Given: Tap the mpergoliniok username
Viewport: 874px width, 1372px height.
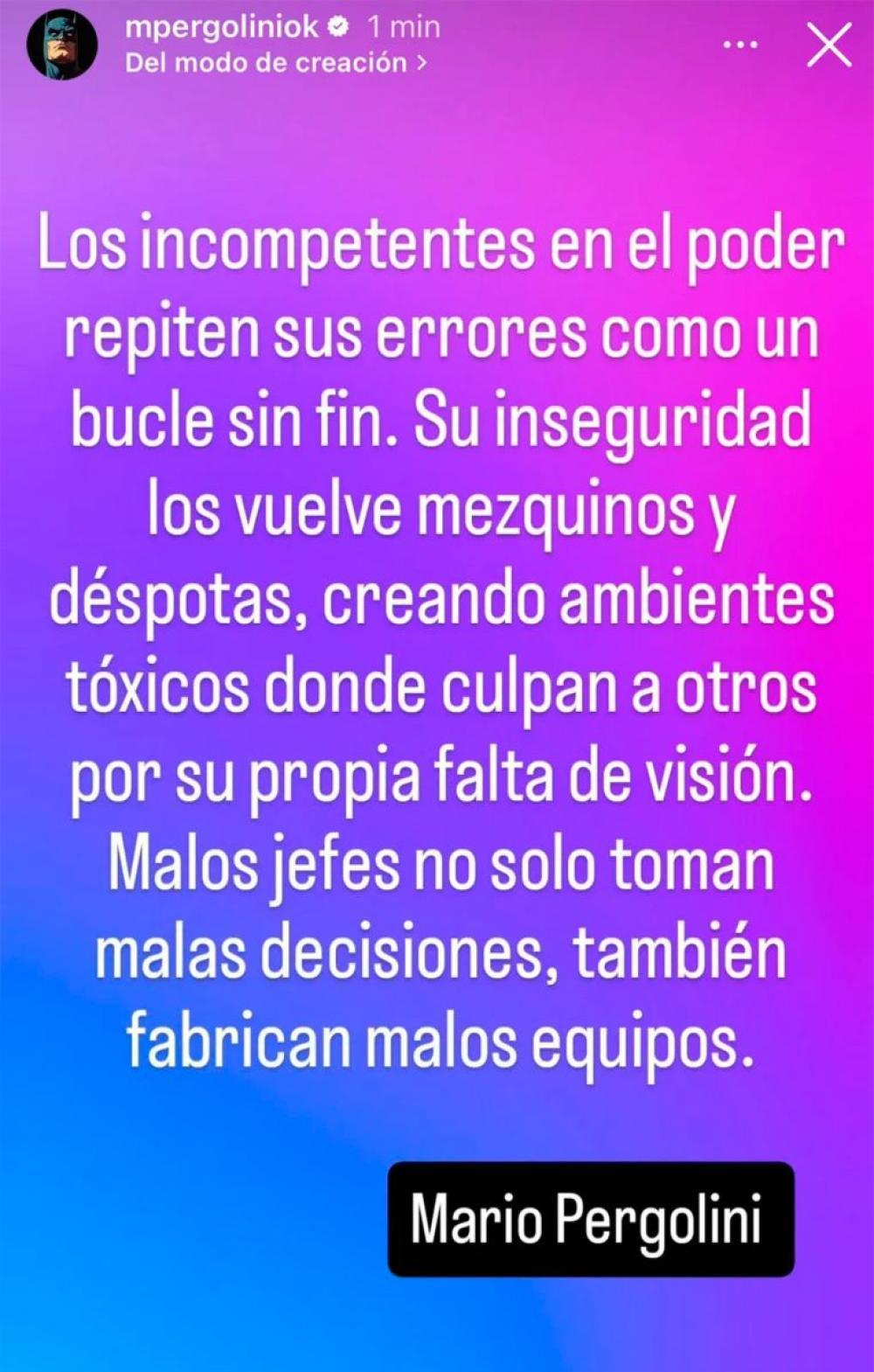Looking at the screenshot, I should point(222,27).
